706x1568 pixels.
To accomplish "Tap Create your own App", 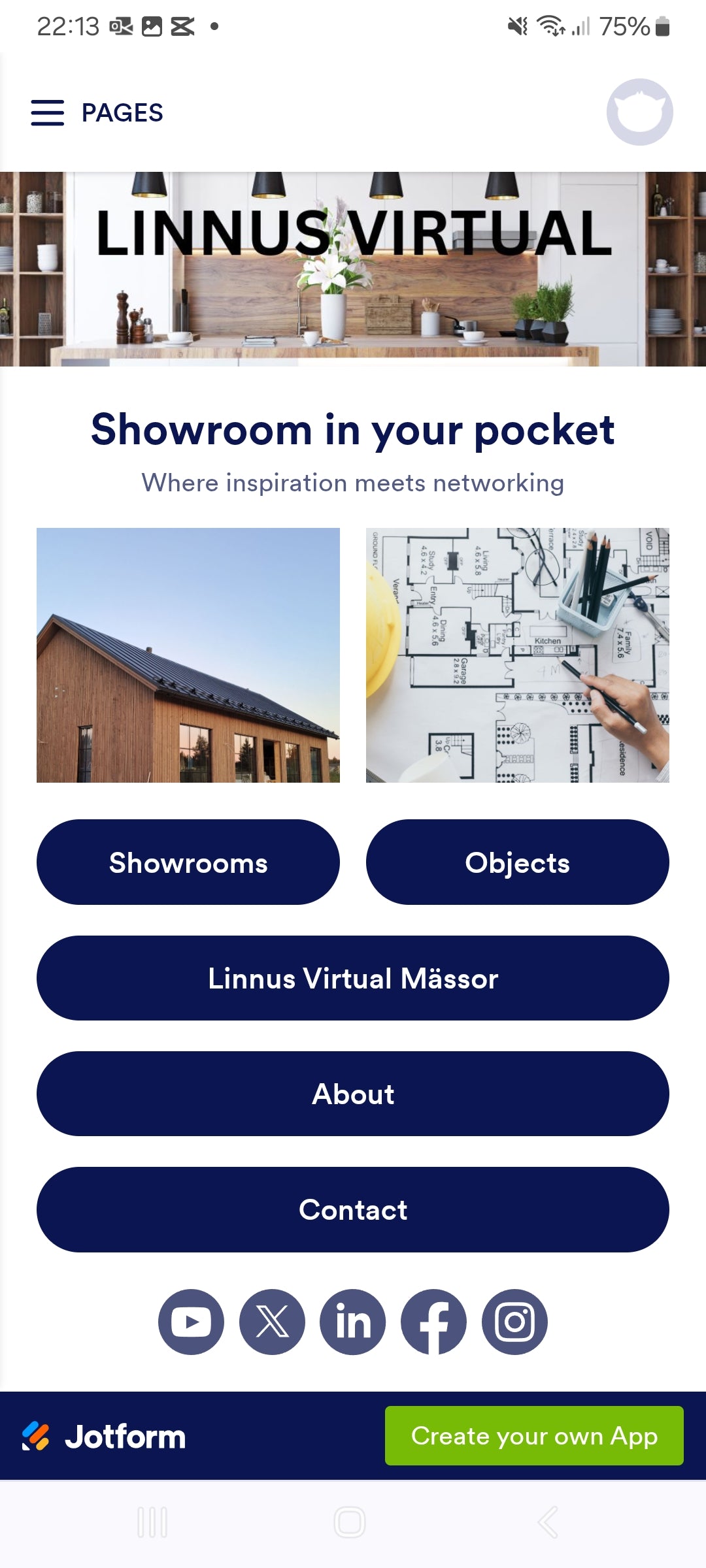I will point(534,1435).
